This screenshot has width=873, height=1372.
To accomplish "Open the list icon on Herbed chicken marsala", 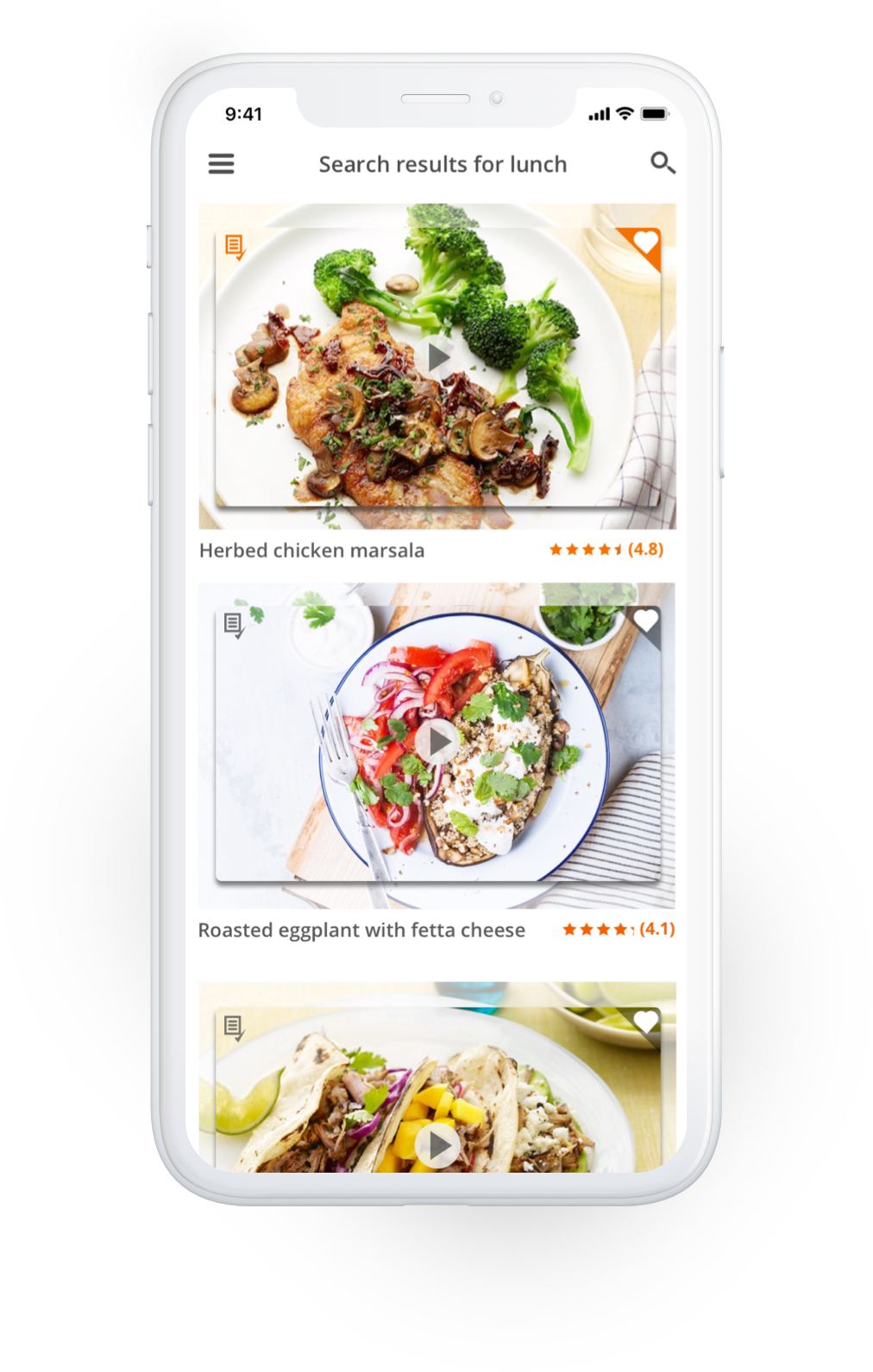I will 235,248.
